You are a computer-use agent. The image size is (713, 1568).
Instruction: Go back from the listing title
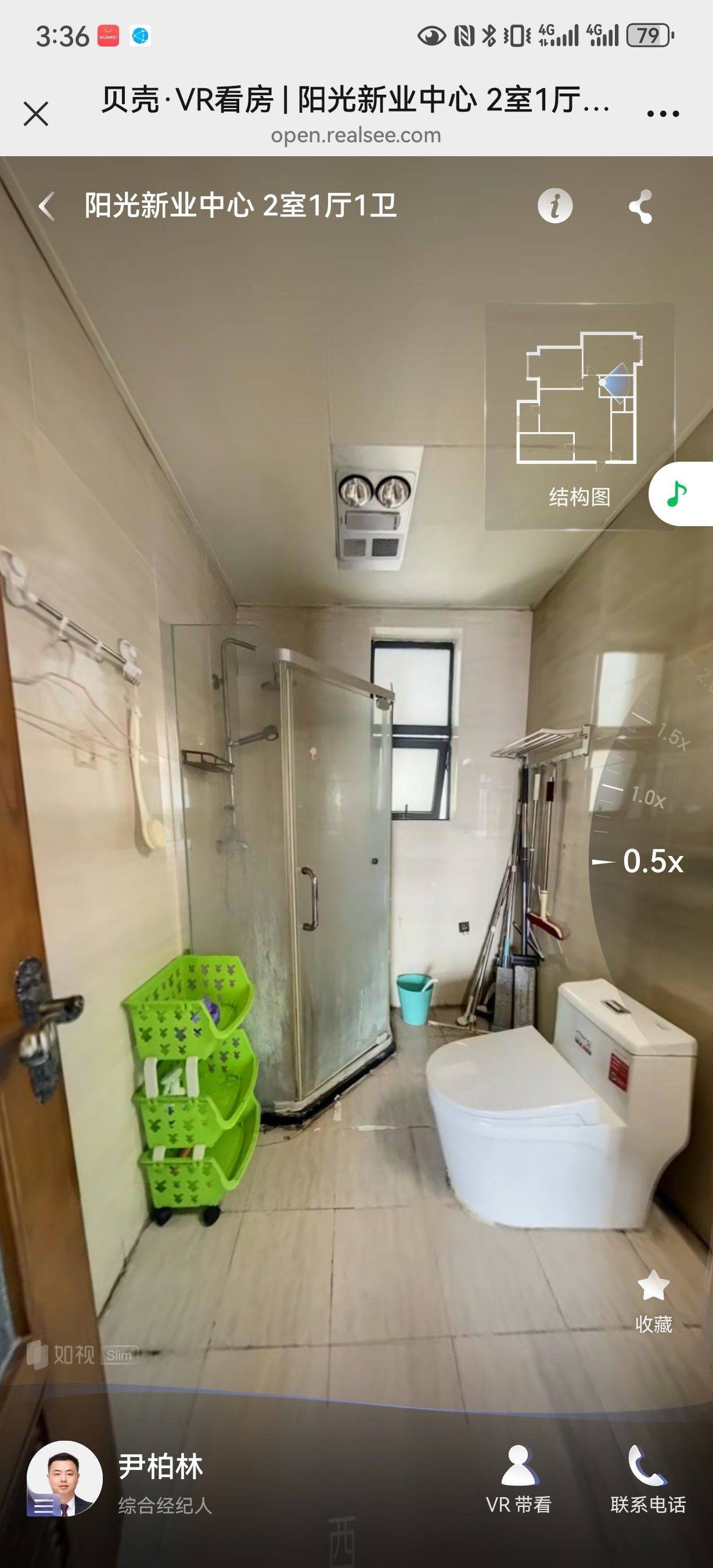click(x=47, y=206)
